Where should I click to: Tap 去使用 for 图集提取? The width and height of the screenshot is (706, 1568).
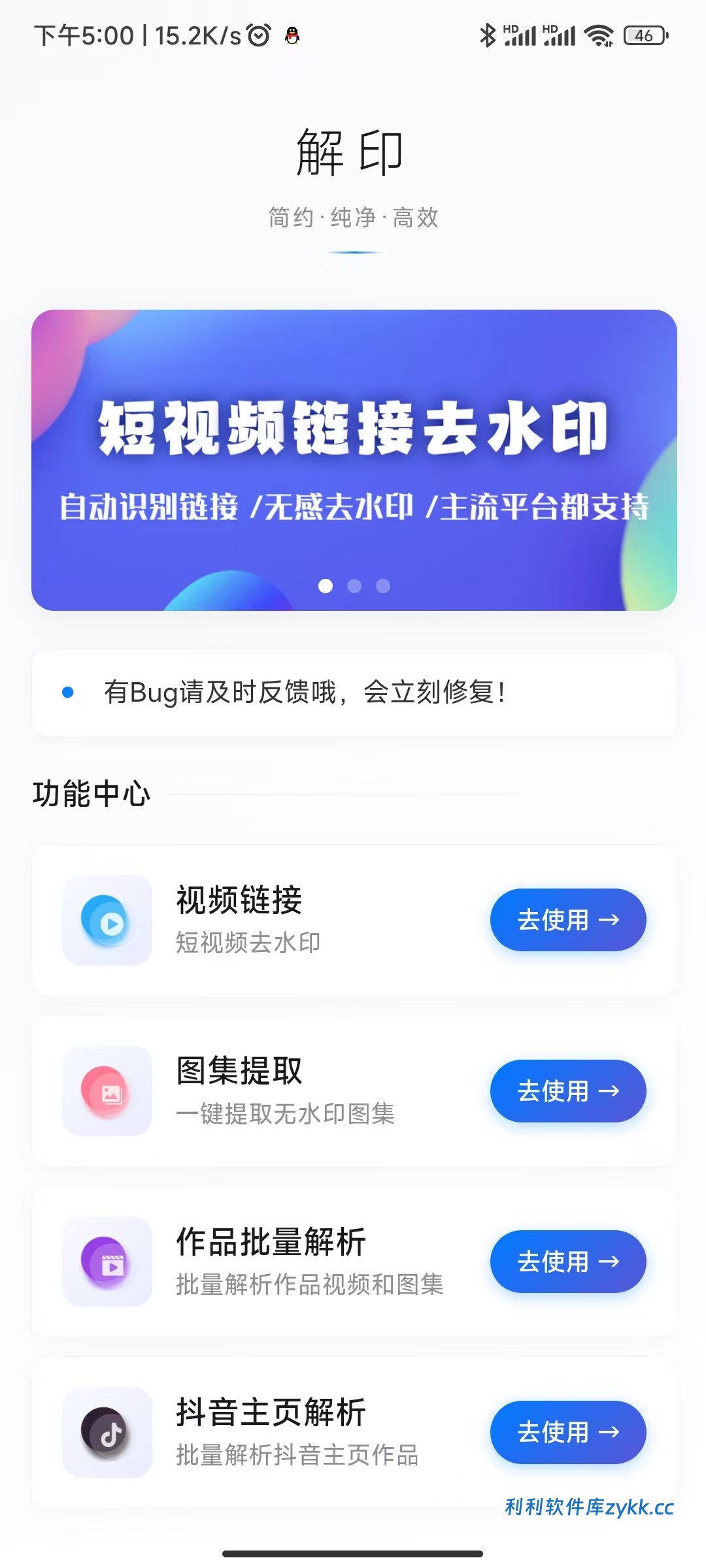click(567, 1090)
